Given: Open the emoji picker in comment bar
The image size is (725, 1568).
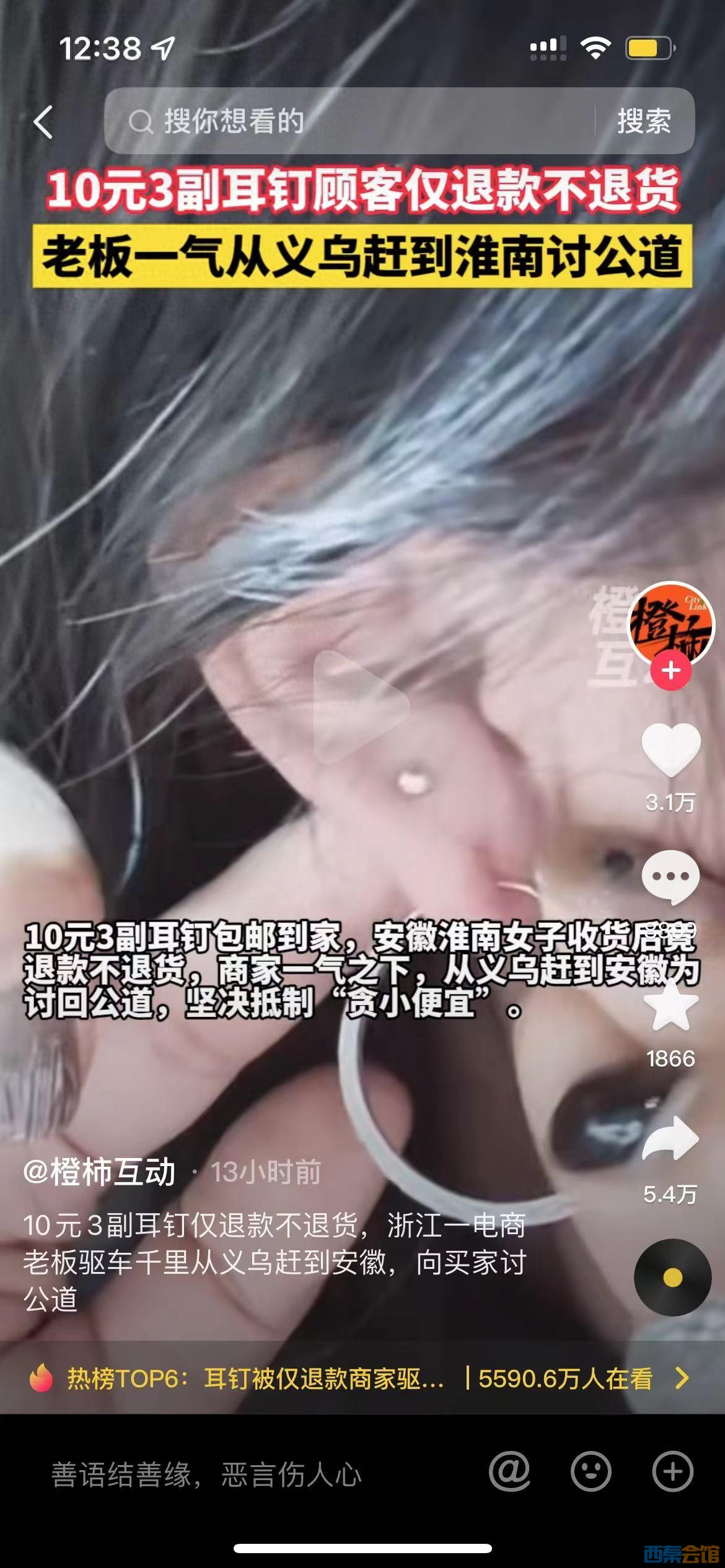Looking at the screenshot, I should (591, 1471).
